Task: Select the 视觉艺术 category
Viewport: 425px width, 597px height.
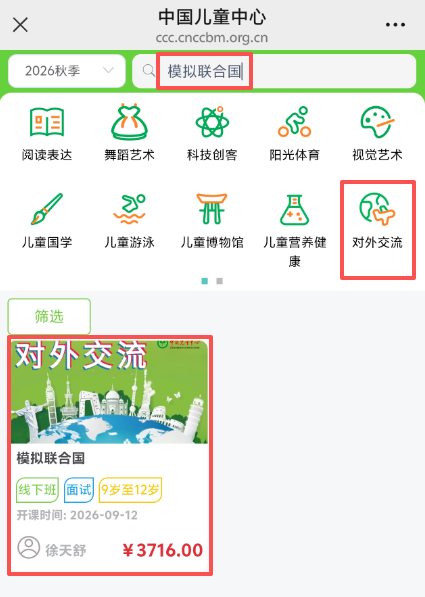Action: [x=377, y=134]
